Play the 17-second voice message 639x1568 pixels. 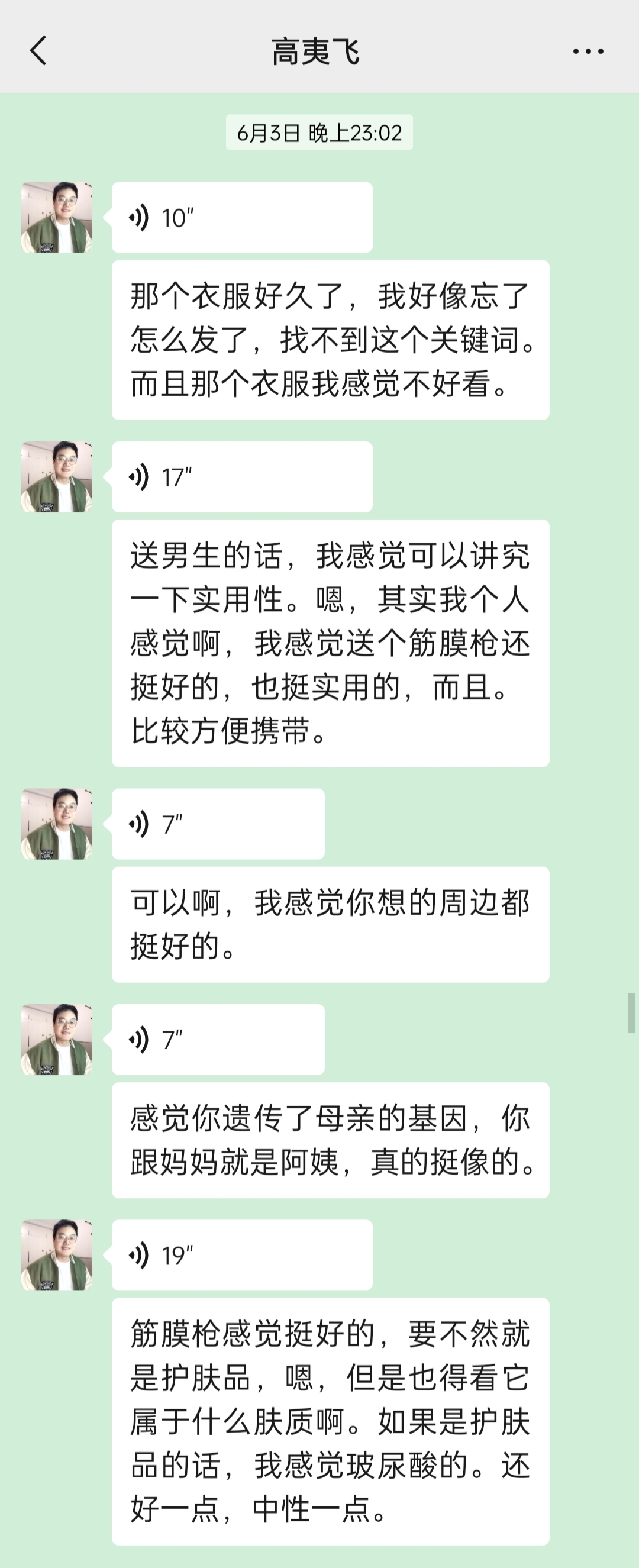click(241, 476)
